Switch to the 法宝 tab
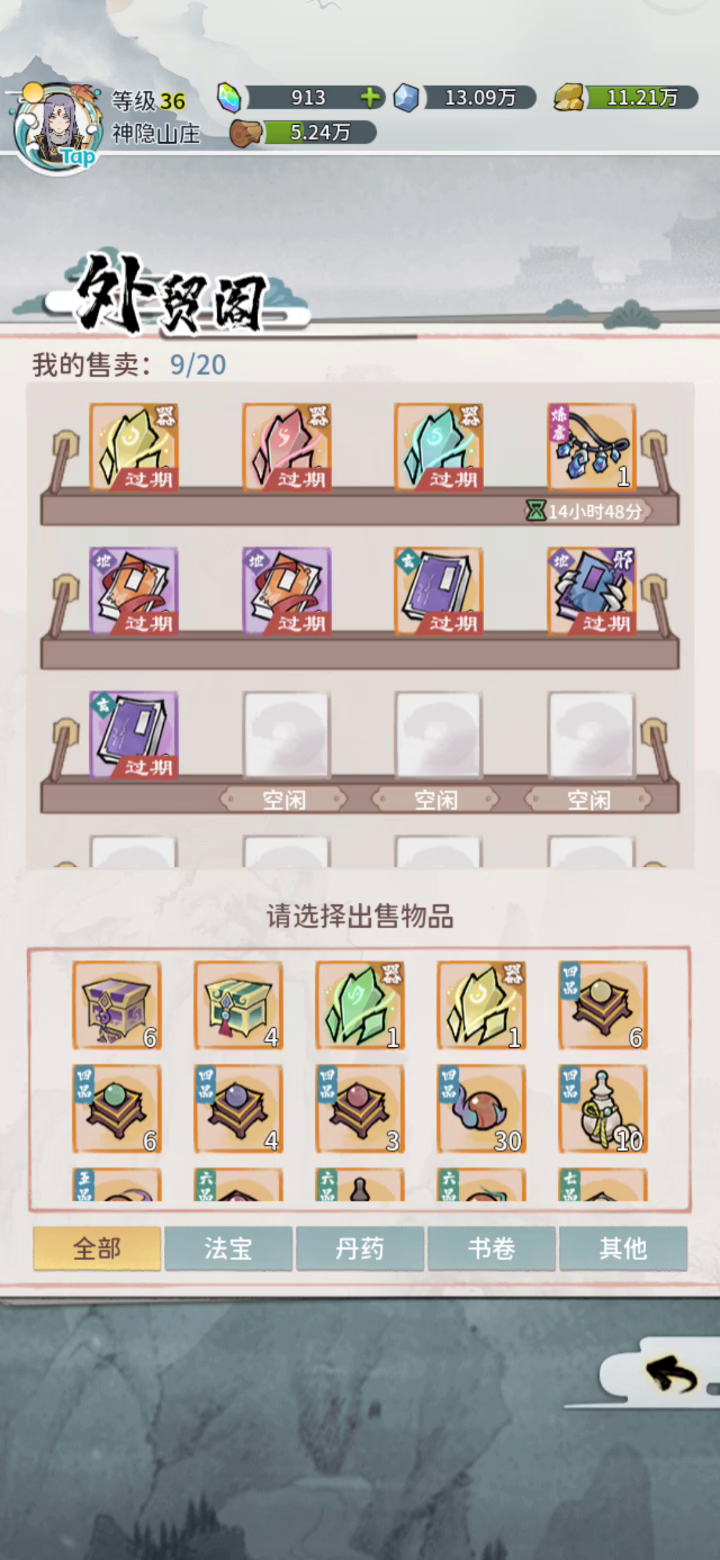720x1560 pixels. 228,1248
